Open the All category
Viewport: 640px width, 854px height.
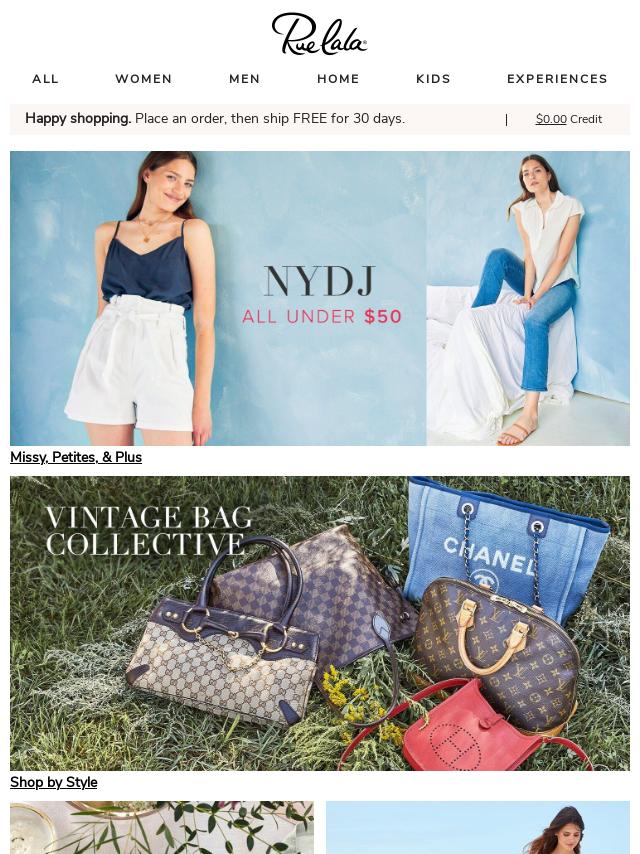tap(45, 79)
